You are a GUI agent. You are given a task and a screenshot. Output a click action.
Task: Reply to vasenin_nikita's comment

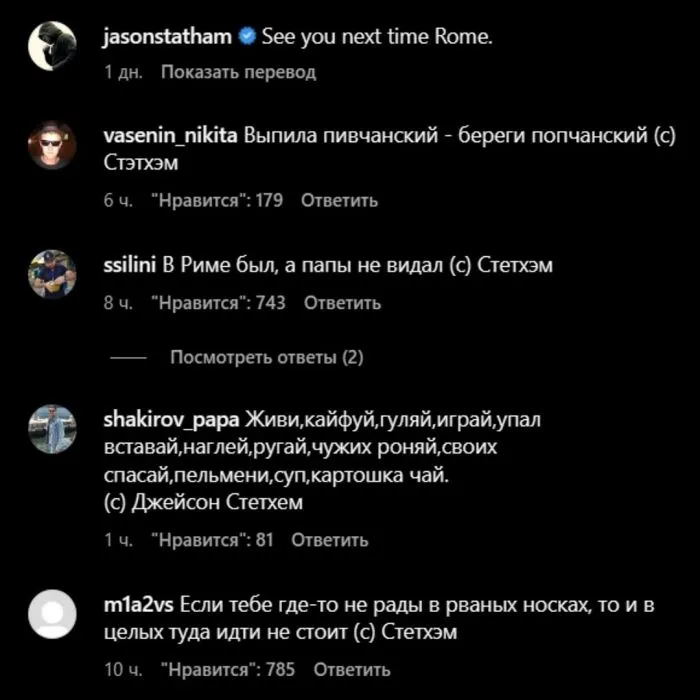tap(339, 200)
